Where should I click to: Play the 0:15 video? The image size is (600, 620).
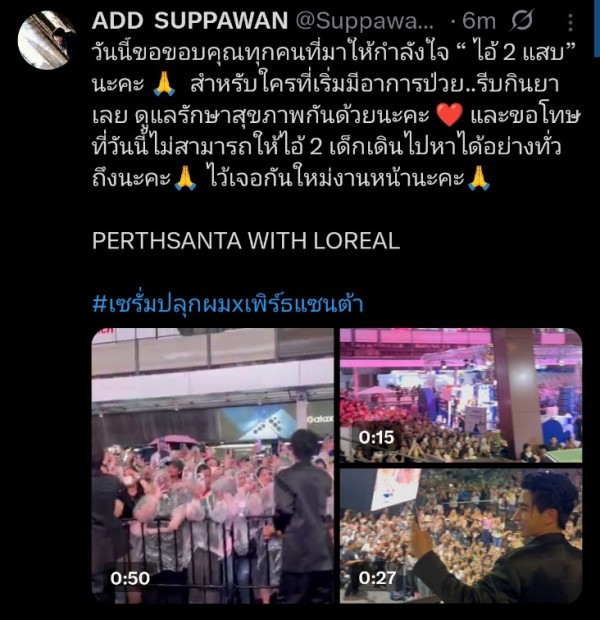[x=460, y=395]
